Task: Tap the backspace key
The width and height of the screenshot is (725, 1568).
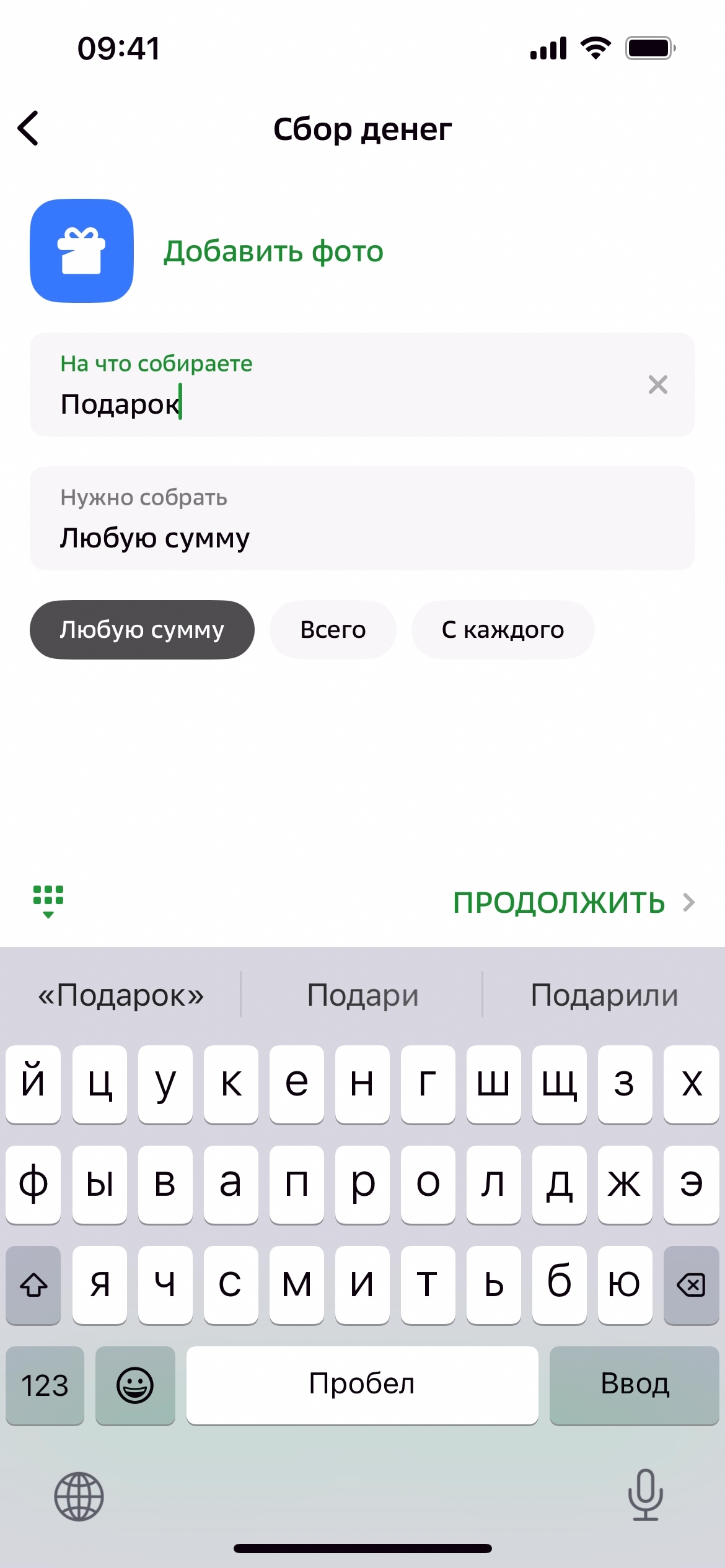Action: pos(690,1285)
